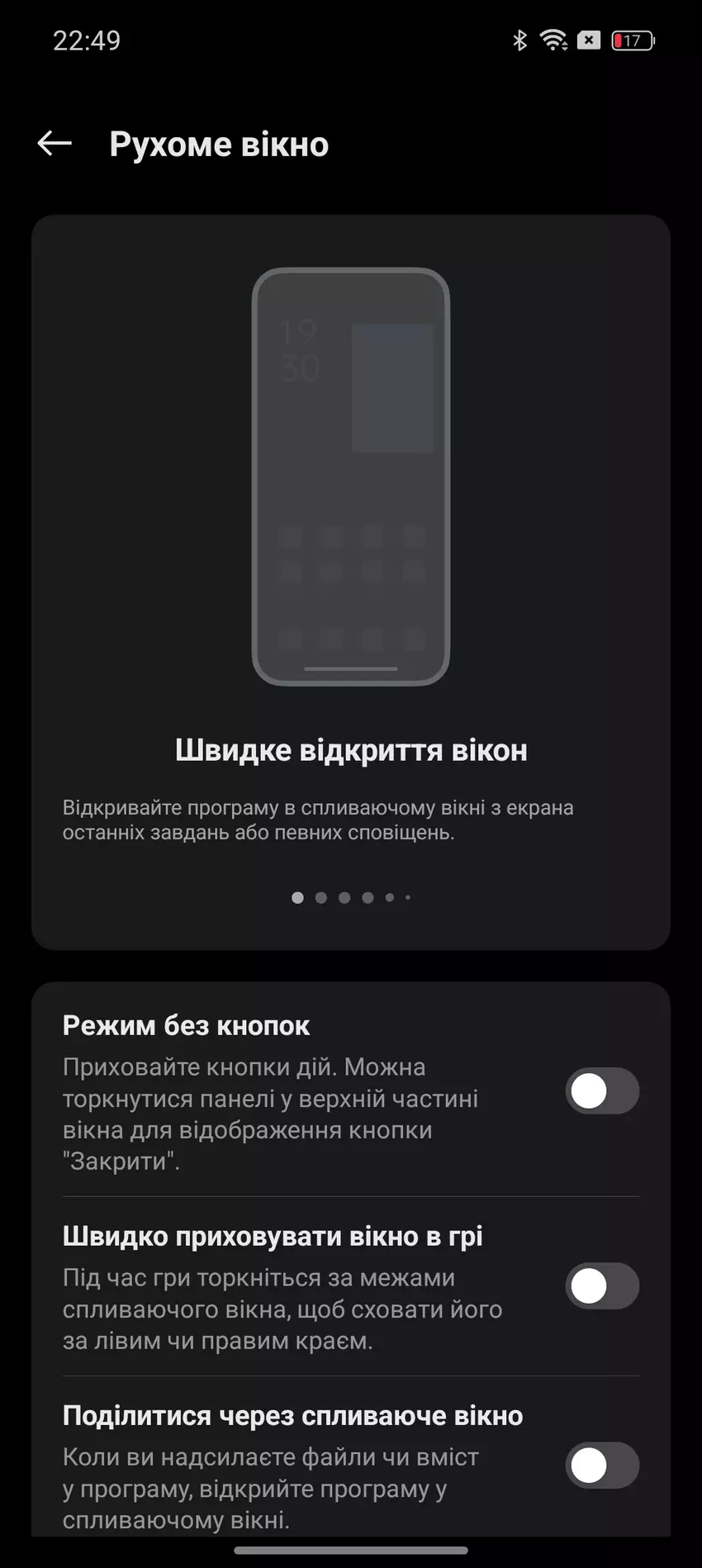Enable Режим без кнопок switch

[x=602, y=1091]
